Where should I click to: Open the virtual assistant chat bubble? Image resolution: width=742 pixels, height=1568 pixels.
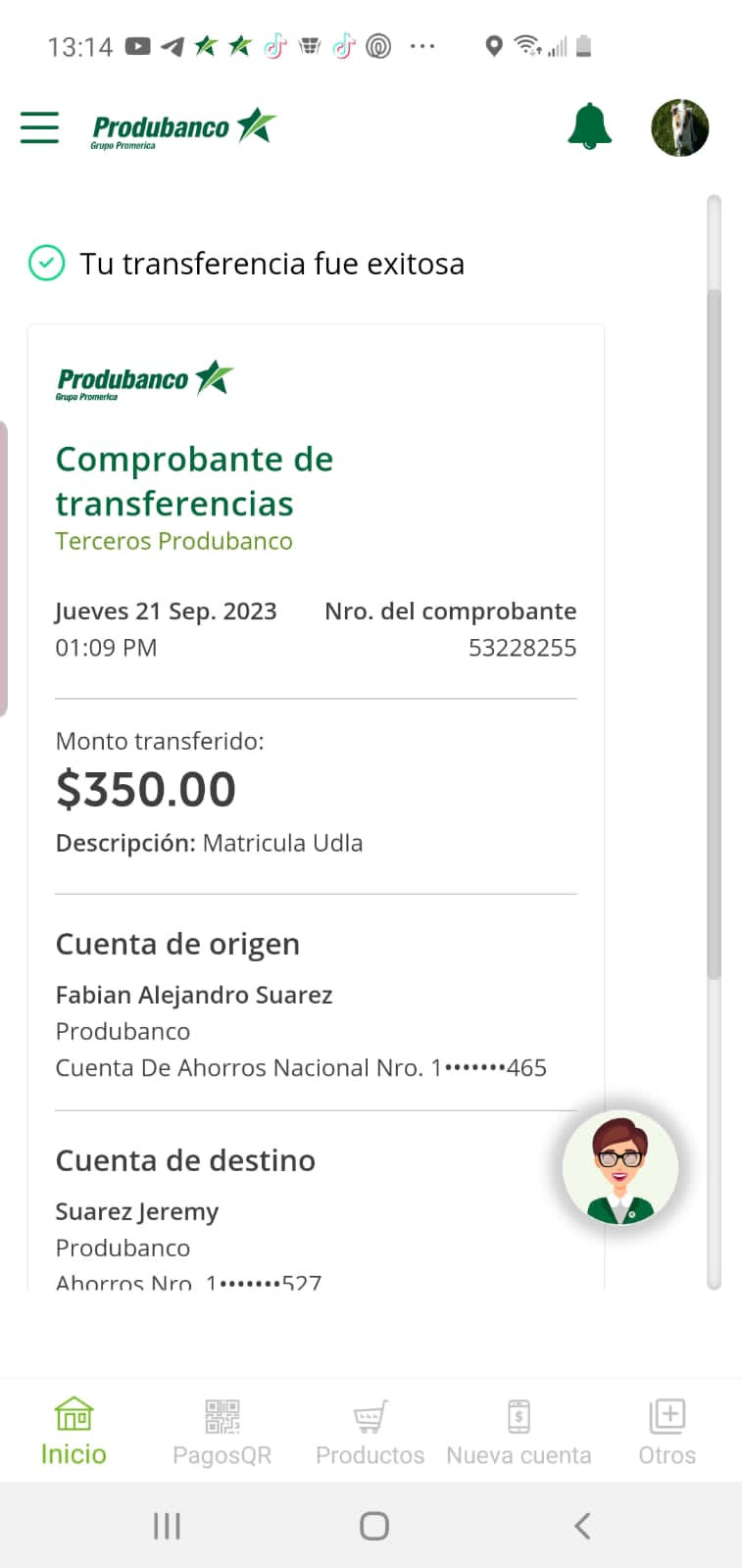(x=619, y=1167)
